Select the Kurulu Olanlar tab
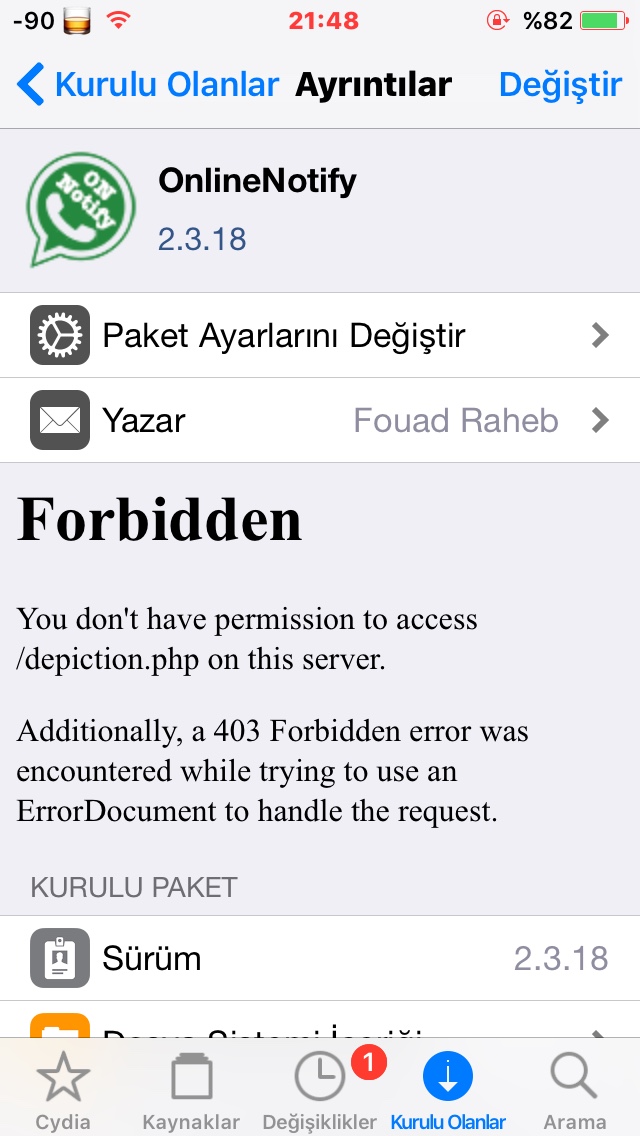Viewport: 640px width, 1136px height. pyautogui.click(x=448, y=1092)
